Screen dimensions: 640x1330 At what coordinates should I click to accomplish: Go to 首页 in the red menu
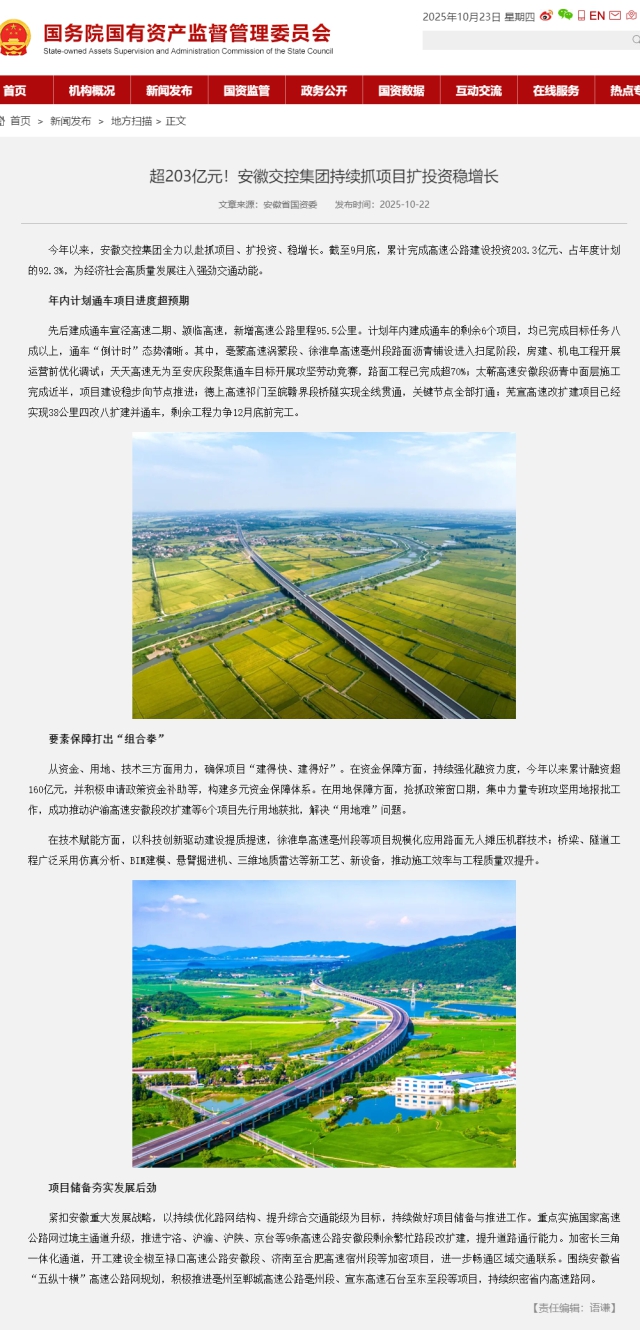click(15, 91)
